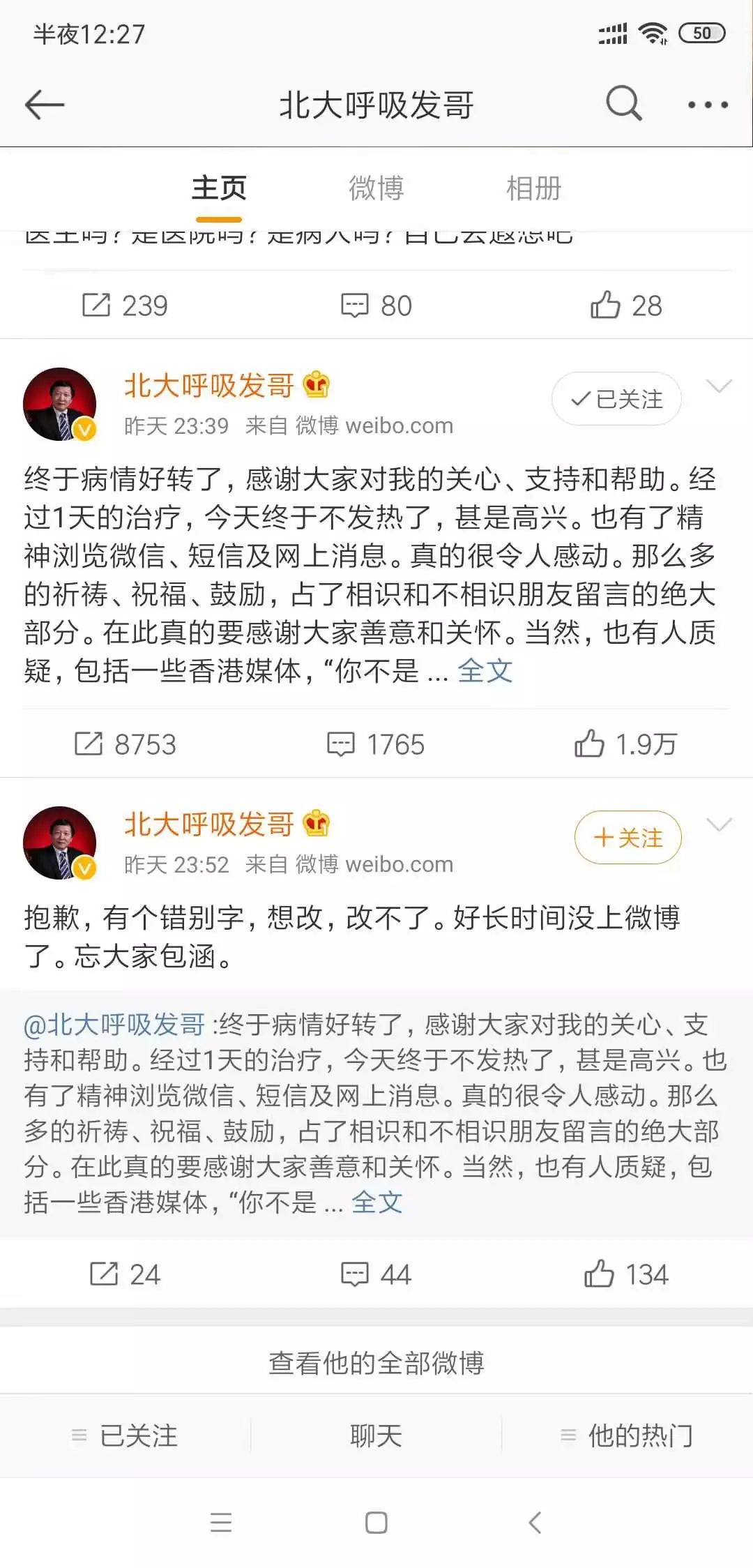Expand 全文 on the 23:39 post
Viewport: 753px width, 1568px height.
pos(485,671)
